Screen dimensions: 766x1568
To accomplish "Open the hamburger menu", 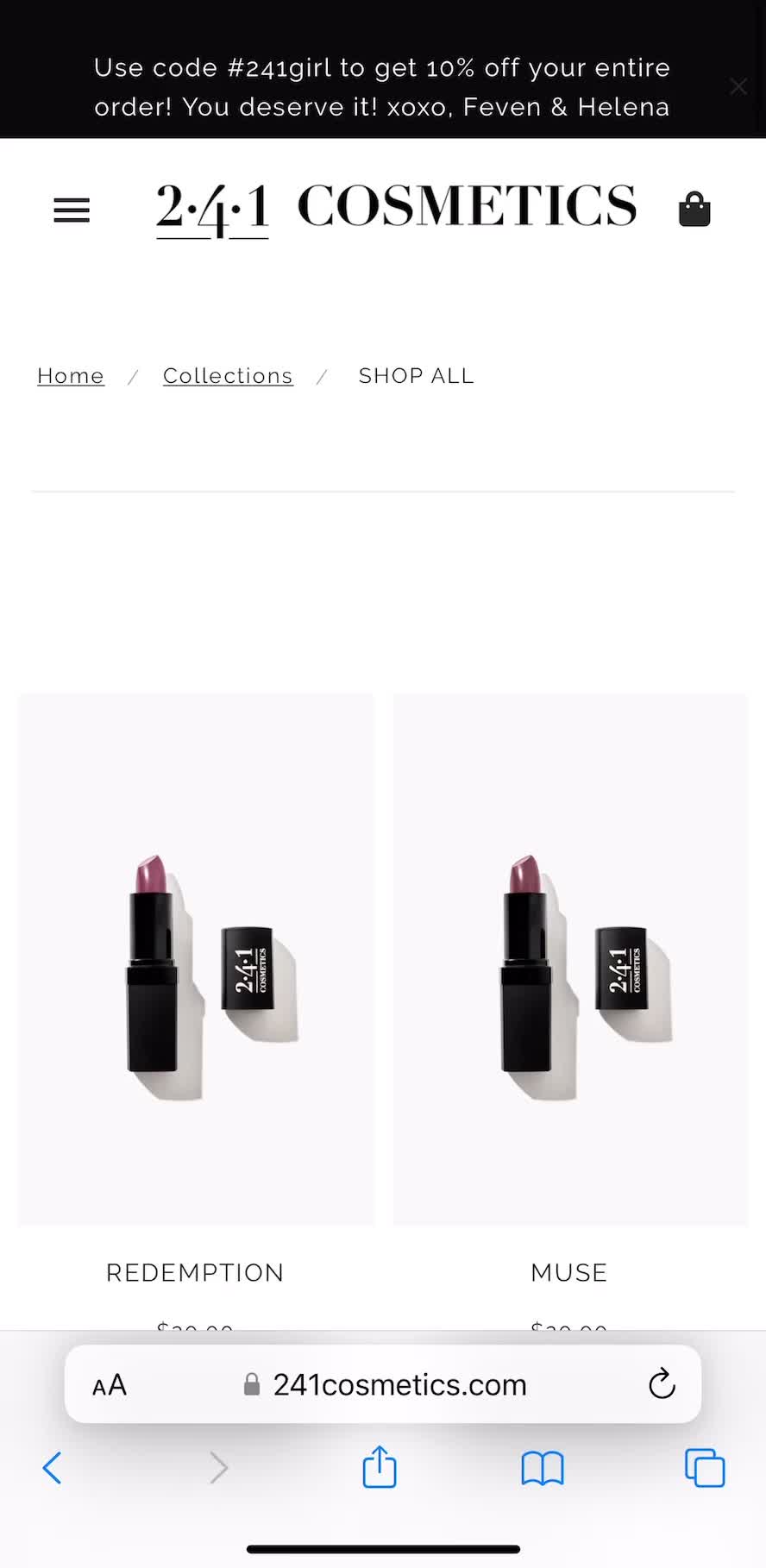I will (x=72, y=210).
